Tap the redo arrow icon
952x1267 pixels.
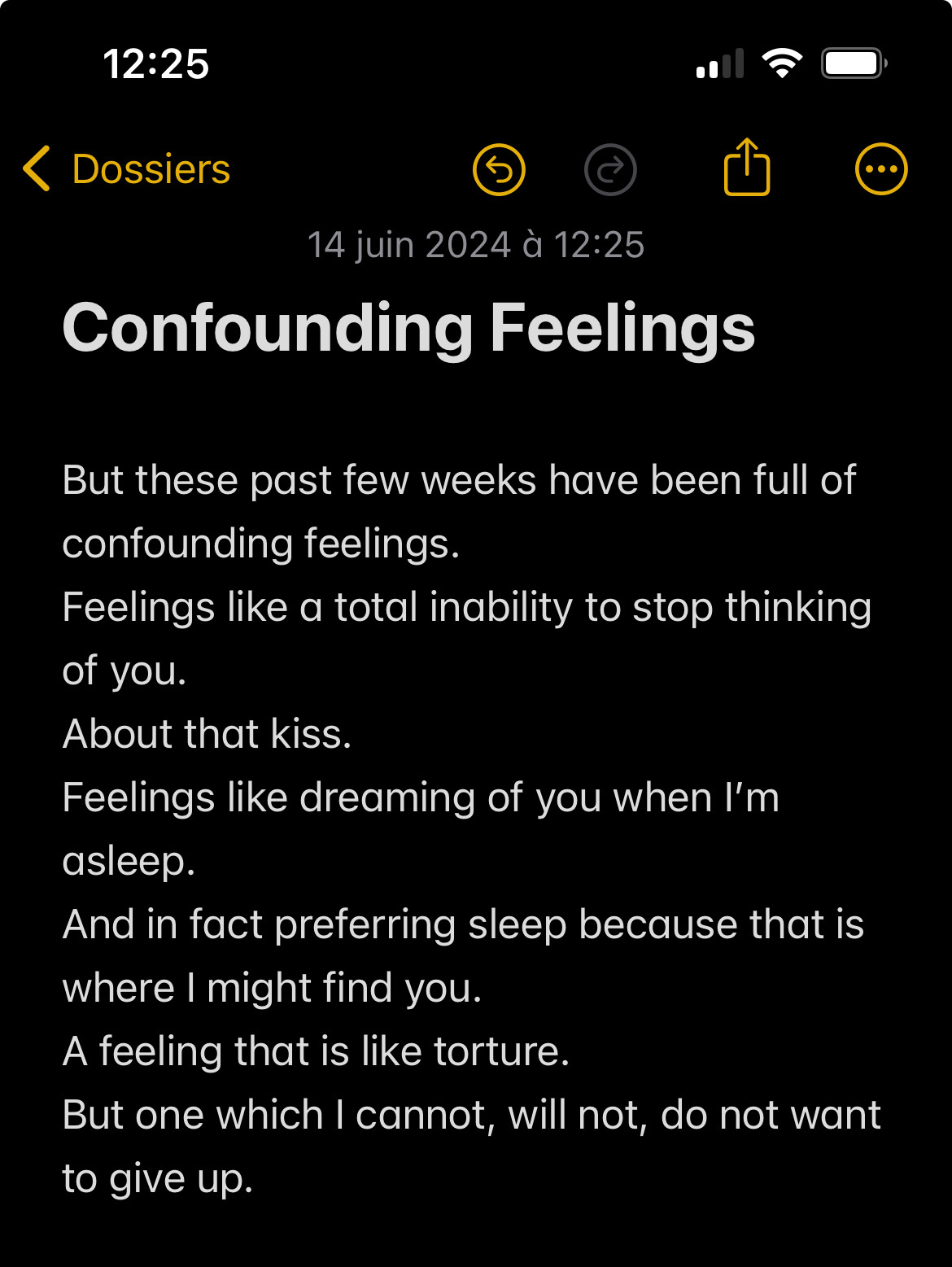[x=610, y=169]
